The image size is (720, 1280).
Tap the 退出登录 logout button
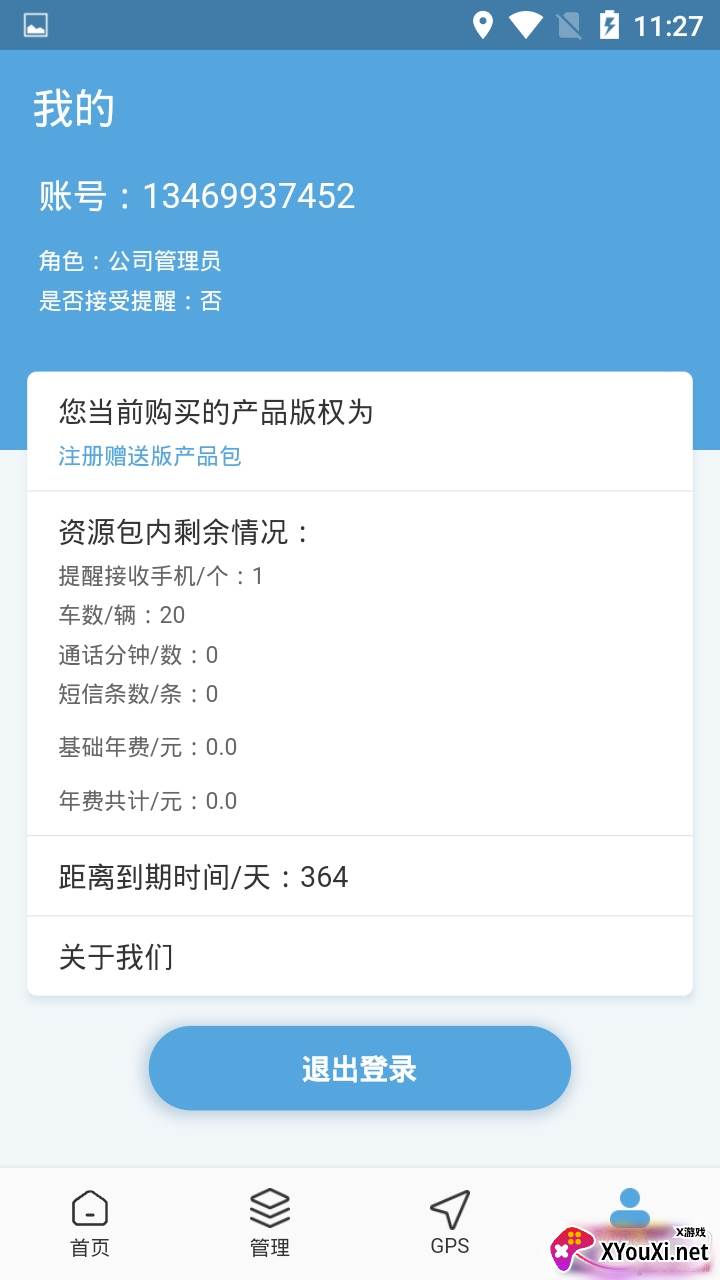[x=360, y=1068]
